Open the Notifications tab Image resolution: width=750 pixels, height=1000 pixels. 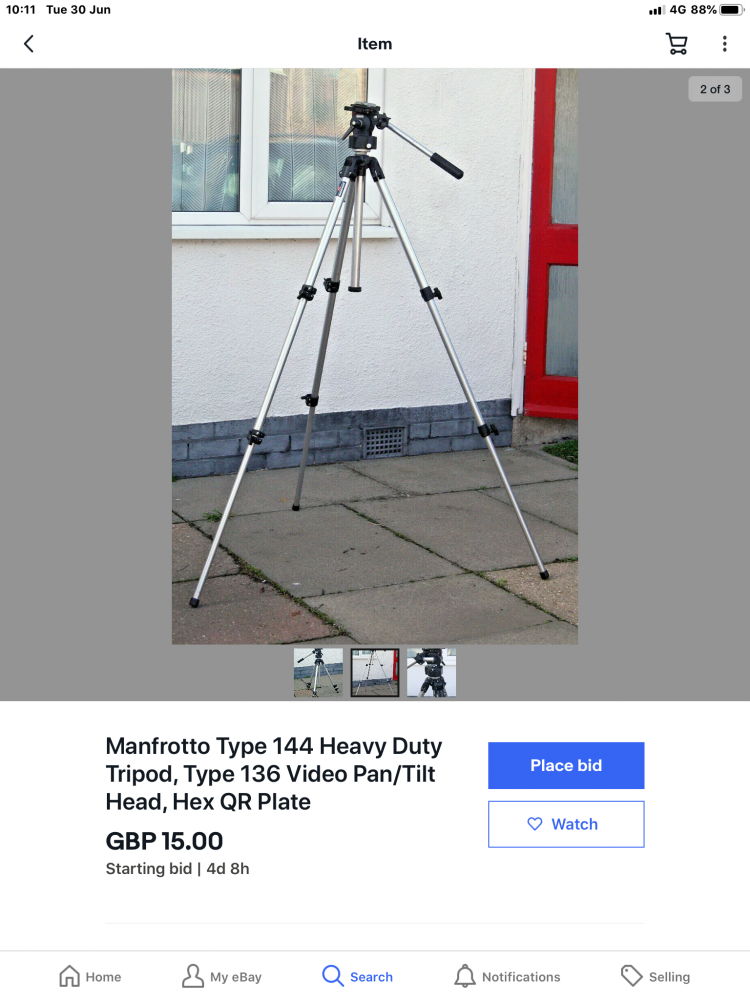(507, 976)
